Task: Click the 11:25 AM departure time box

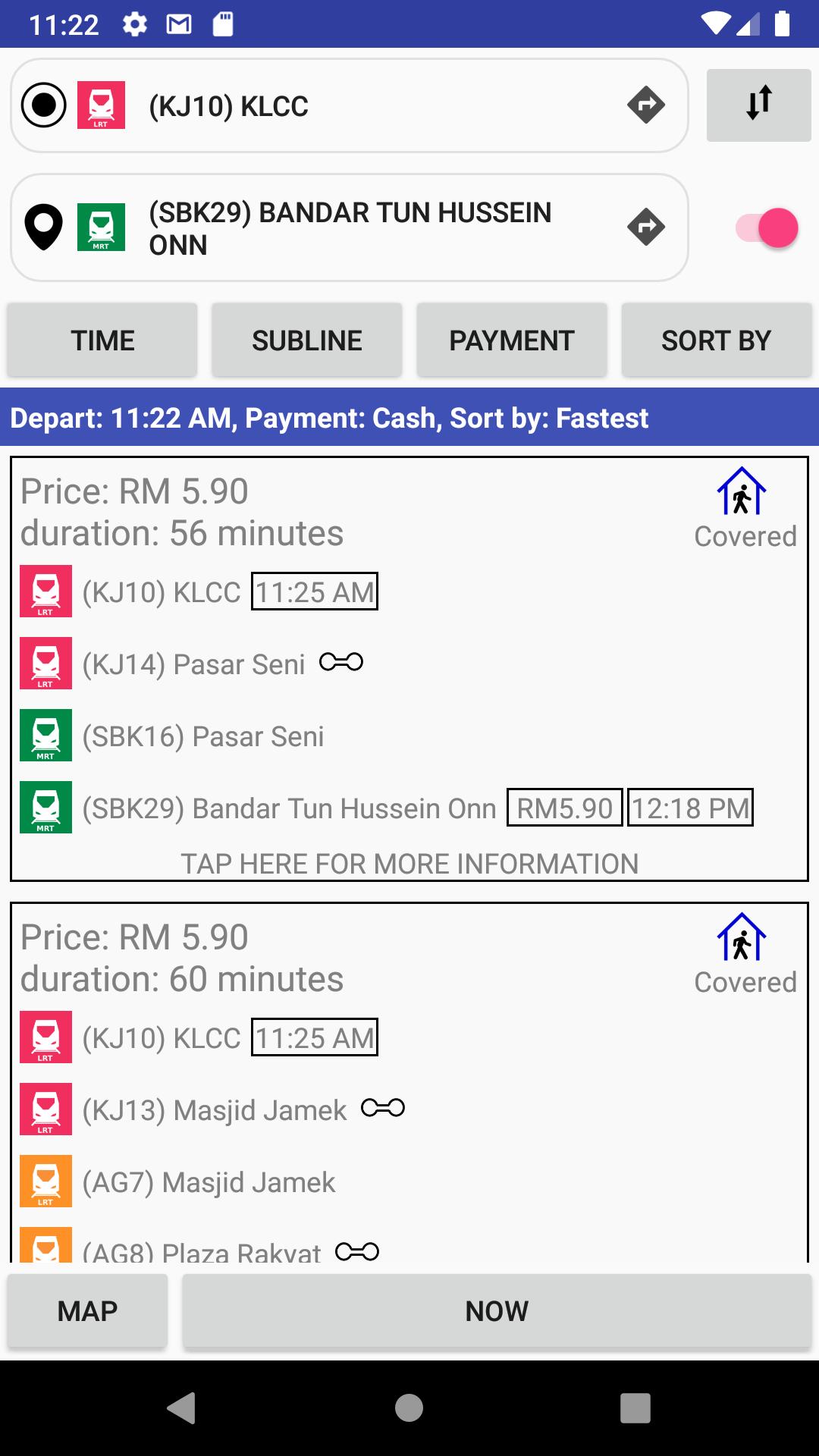Action: point(314,592)
